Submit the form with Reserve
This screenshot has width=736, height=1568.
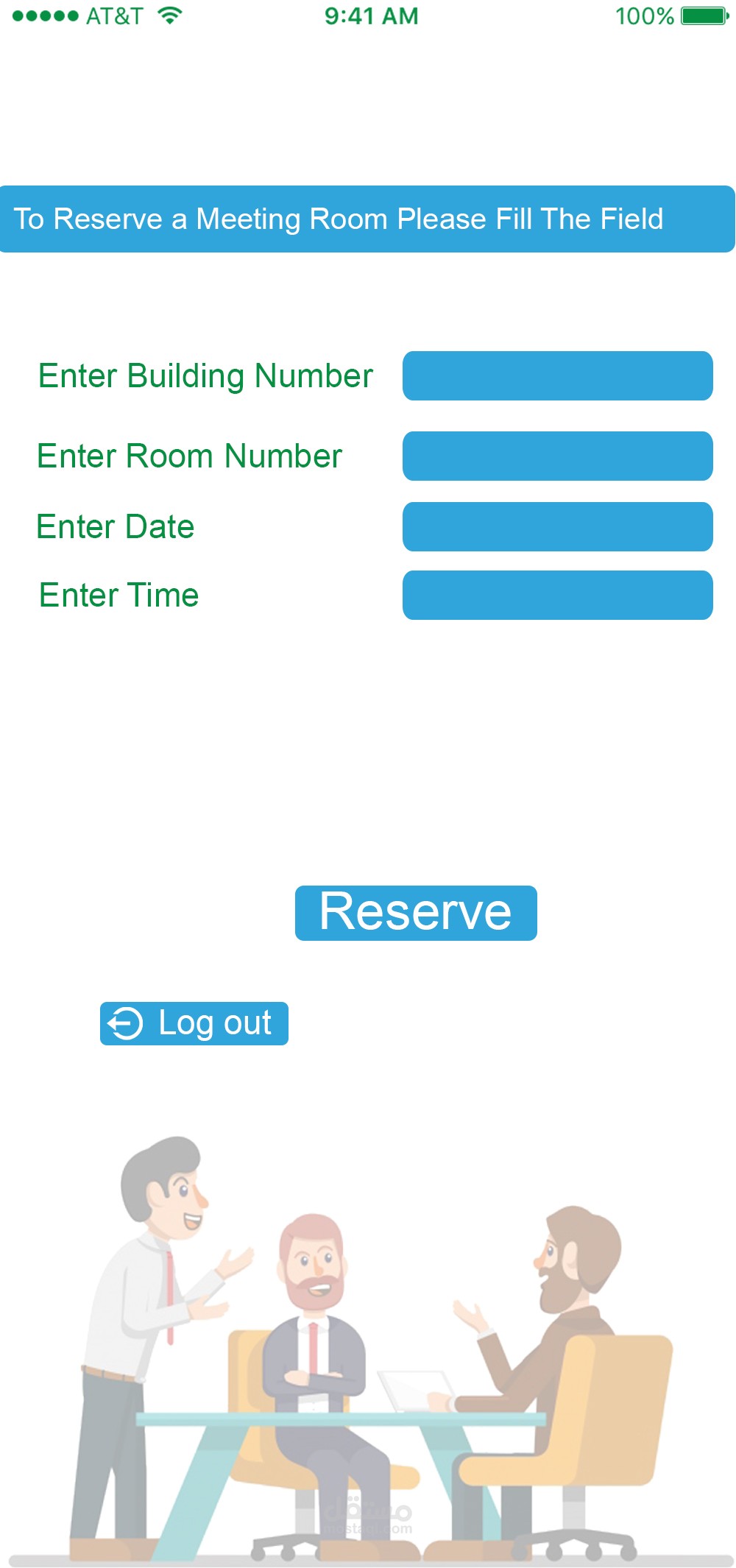pos(416,913)
